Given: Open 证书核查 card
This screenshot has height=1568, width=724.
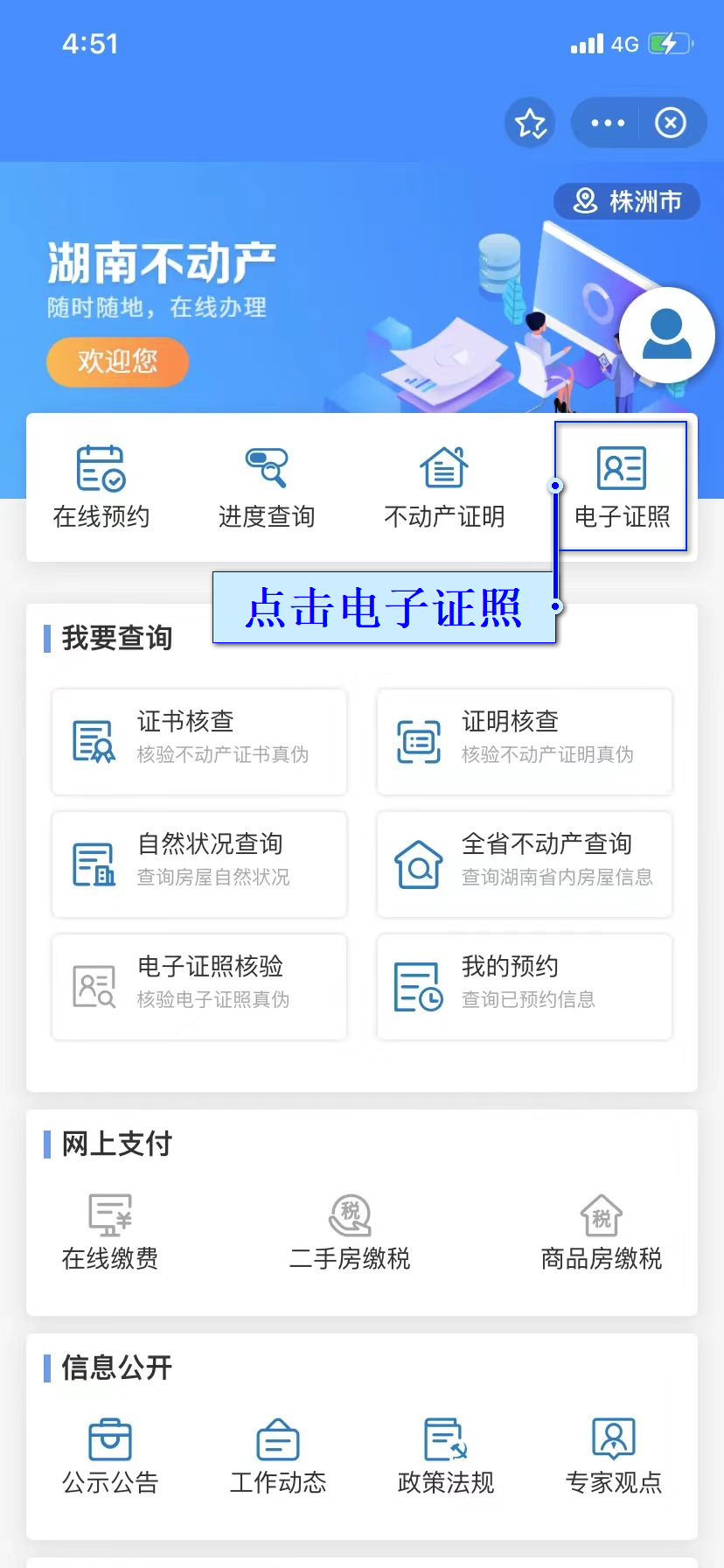Looking at the screenshot, I should coord(199,742).
